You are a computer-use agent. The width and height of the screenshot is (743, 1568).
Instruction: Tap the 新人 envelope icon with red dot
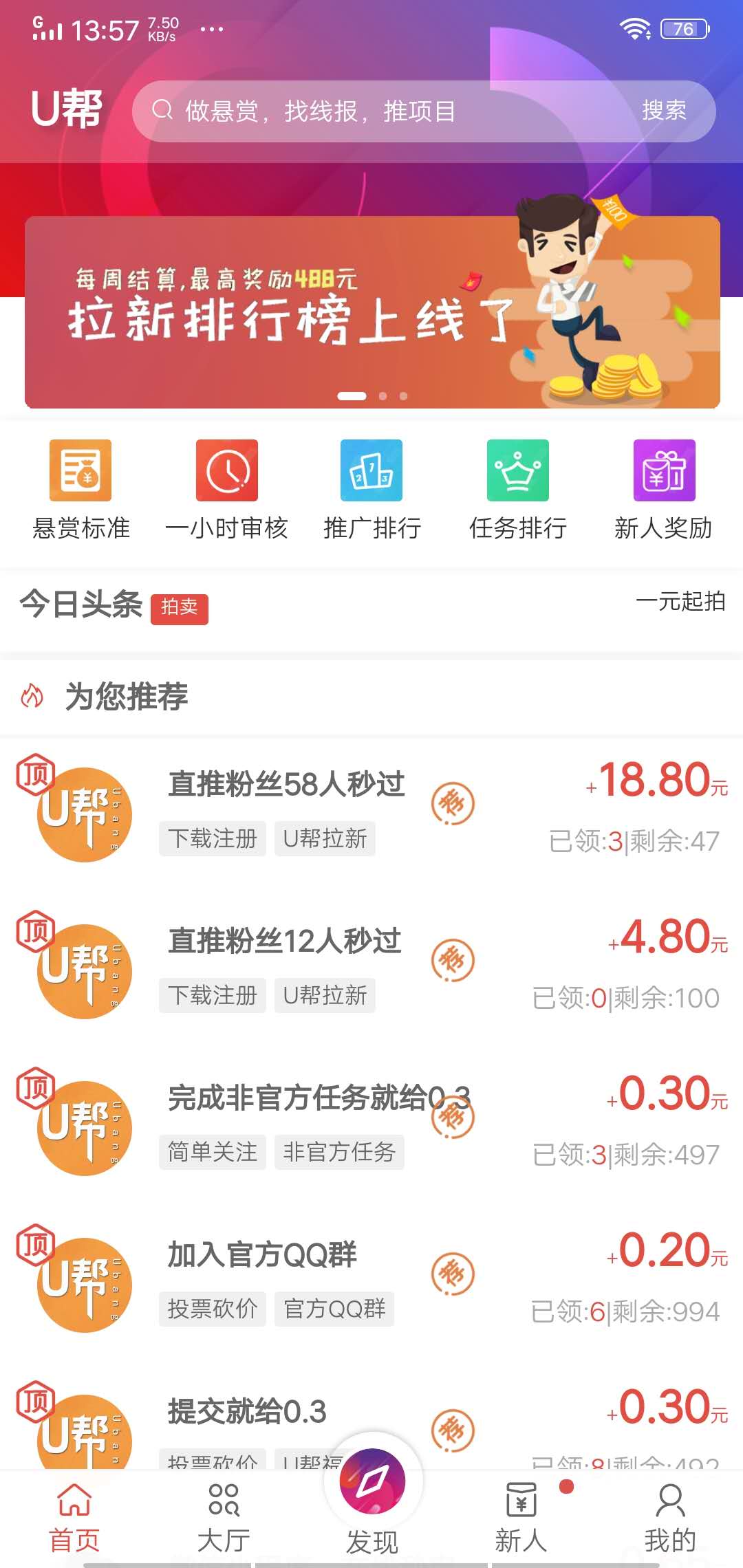click(x=520, y=1501)
